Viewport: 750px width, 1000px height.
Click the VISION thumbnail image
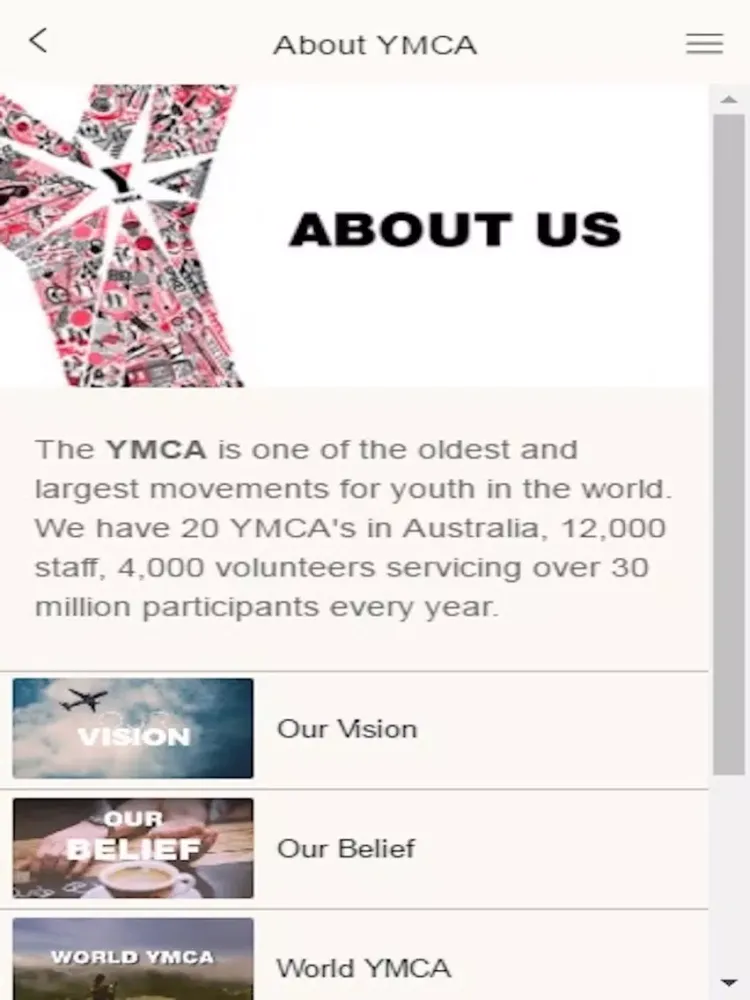pyautogui.click(x=131, y=727)
